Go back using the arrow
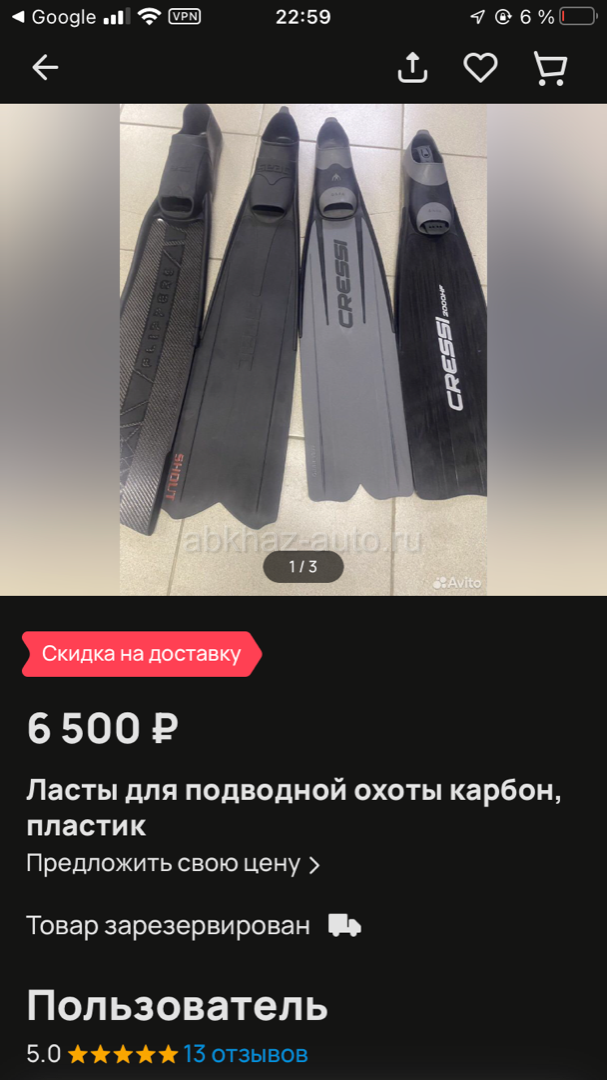The image size is (607, 1080). (x=45, y=68)
